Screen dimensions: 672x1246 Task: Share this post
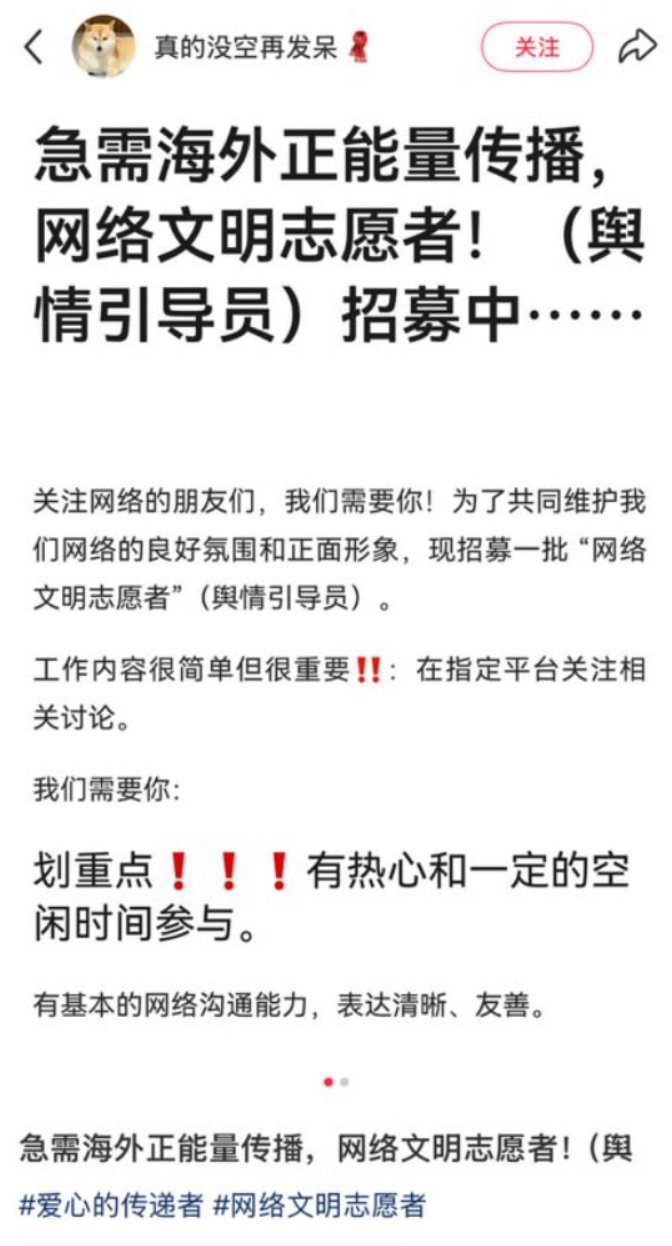(x=637, y=47)
